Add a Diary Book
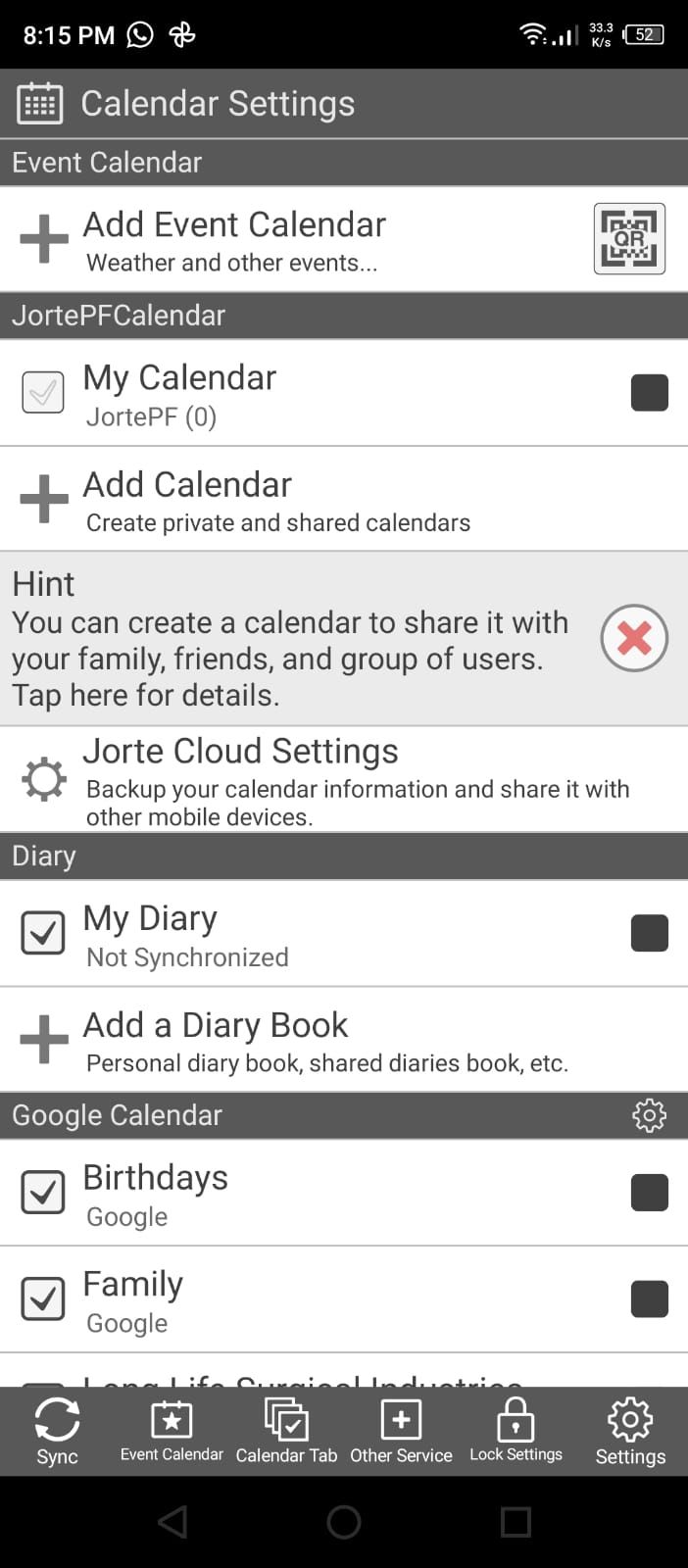The image size is (688, 1568). point(344,1040)
